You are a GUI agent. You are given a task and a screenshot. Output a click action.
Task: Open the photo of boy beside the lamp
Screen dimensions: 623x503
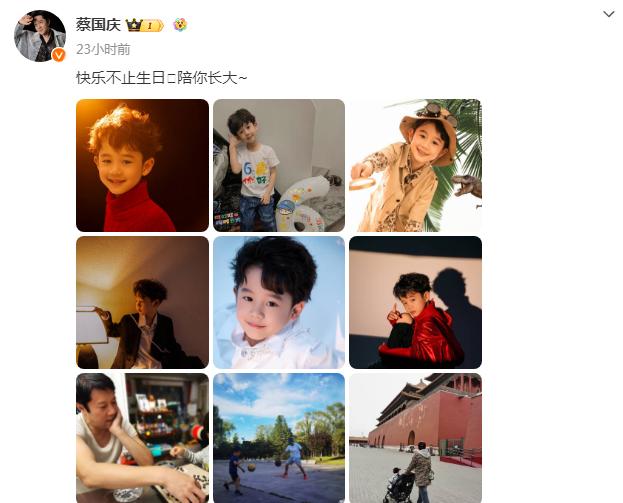[142, 302]
